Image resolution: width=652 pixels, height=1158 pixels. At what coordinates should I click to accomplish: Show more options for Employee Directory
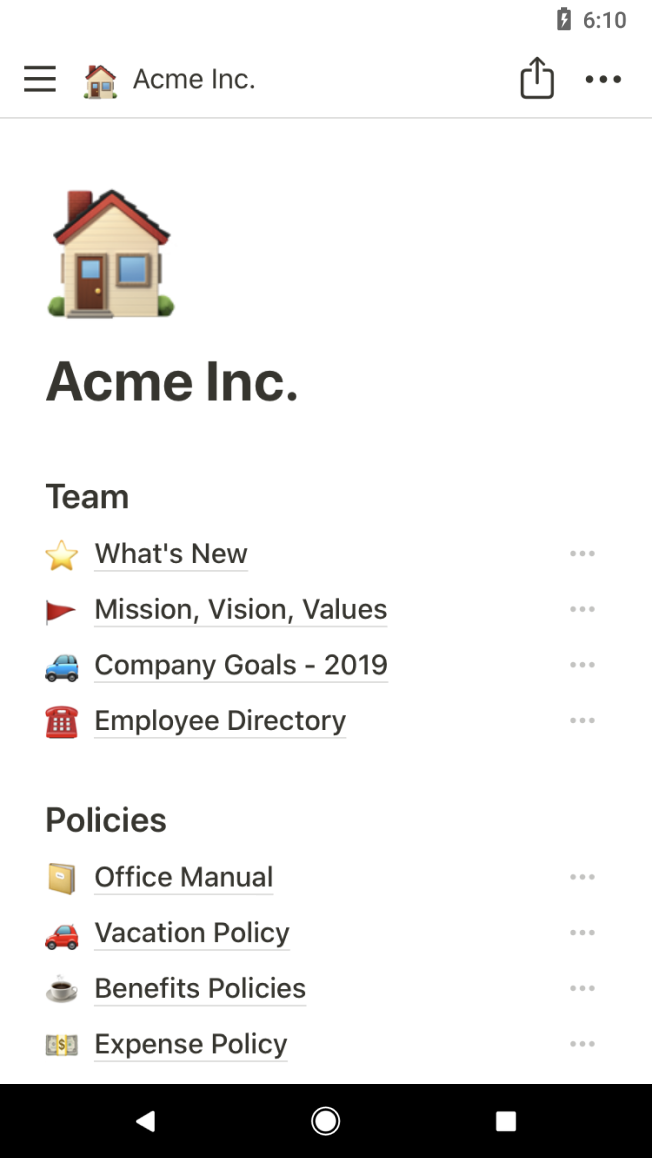coord(582,721)
